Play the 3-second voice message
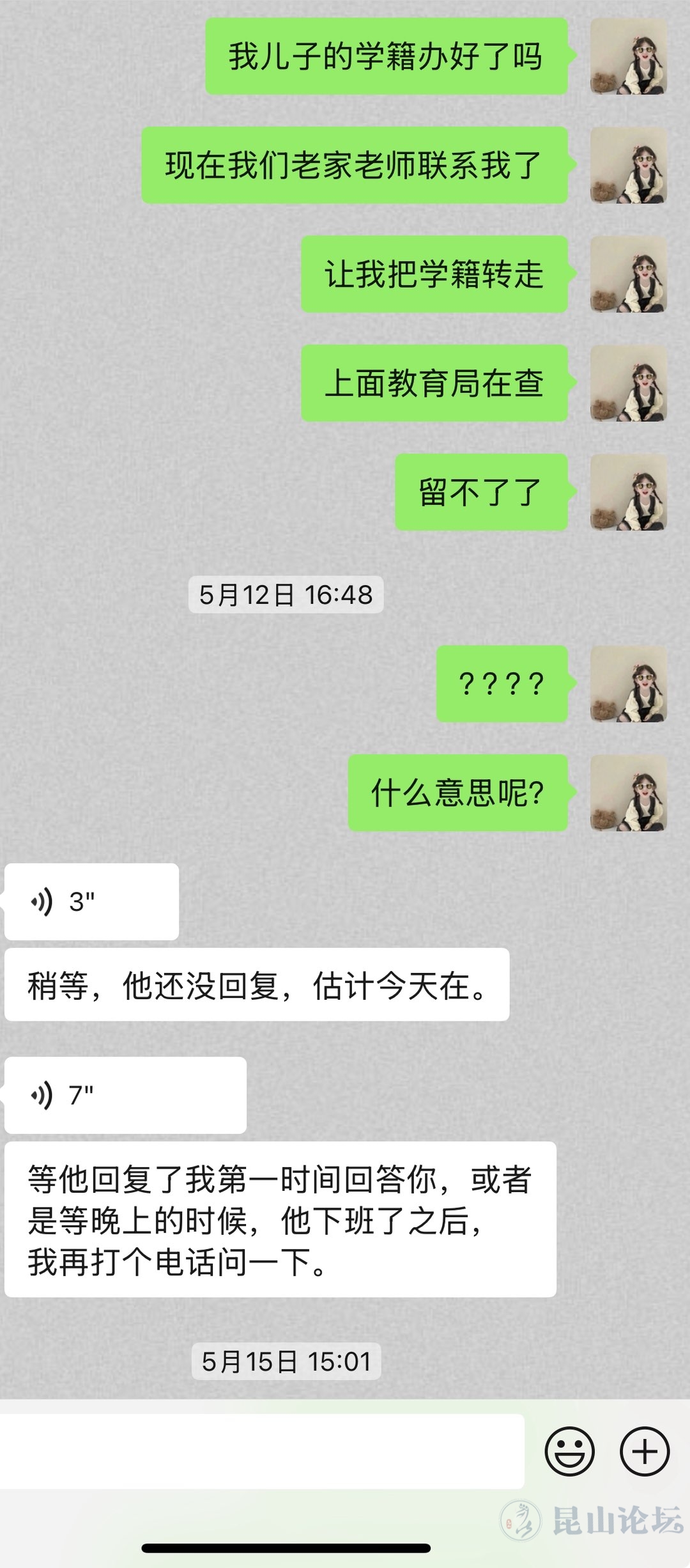This screenshot has height=1568, width=690. [x=91, y=901]
